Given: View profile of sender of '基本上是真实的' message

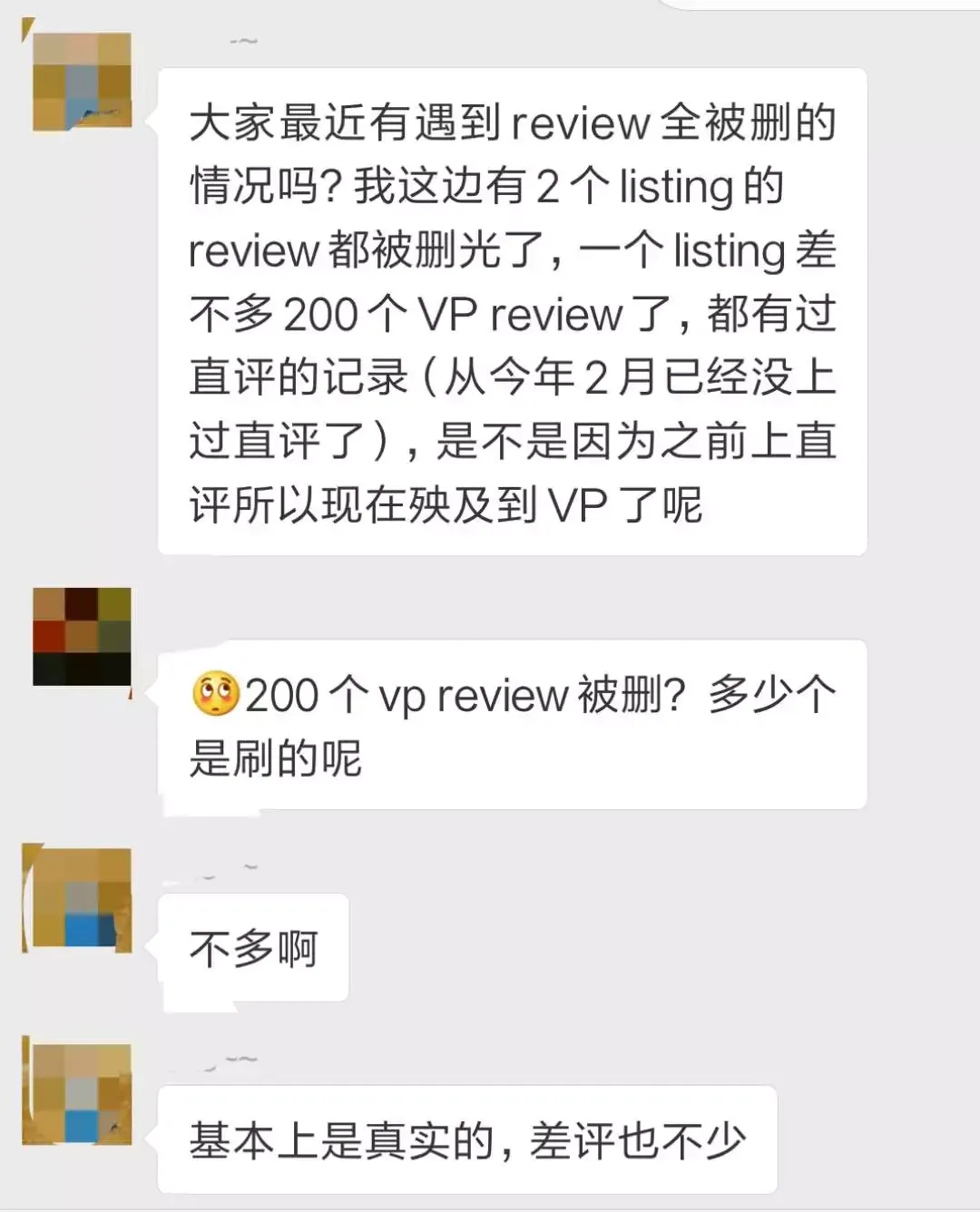Looking at the screenshot, I should 80,1093.
